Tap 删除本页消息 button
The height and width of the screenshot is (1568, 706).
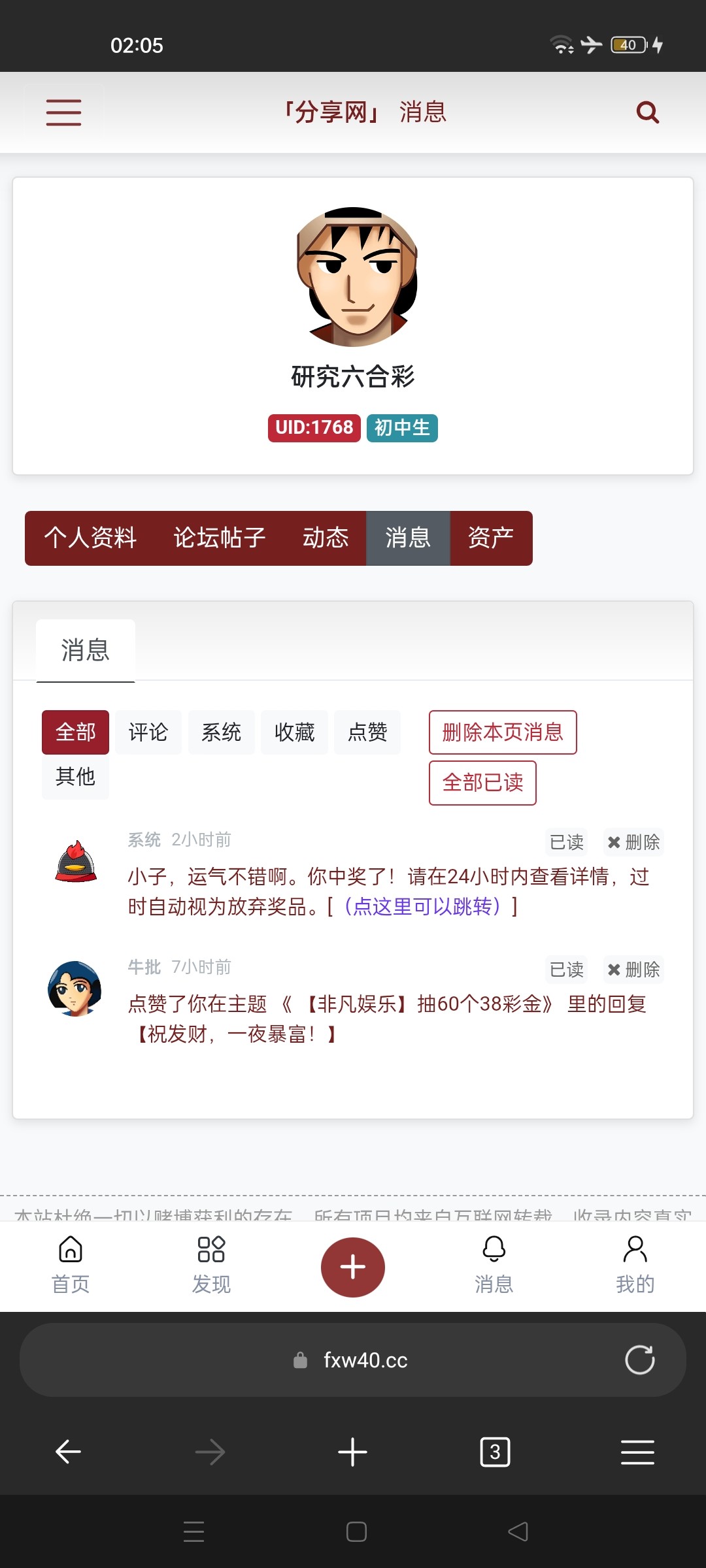click(x=502, y=732)
